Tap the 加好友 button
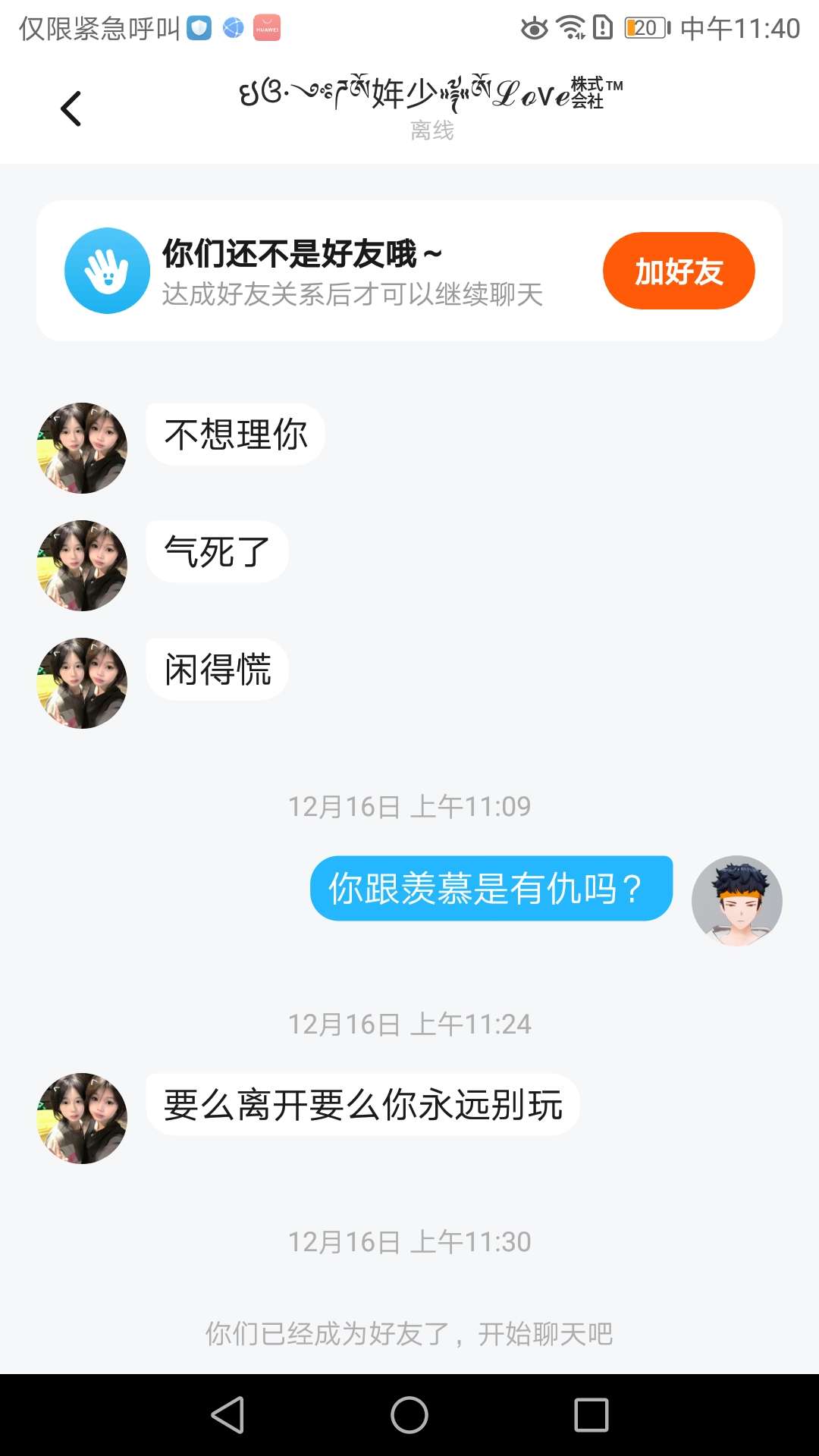The height and width of the screenshot is (1456, 819). tap(679, 271)
